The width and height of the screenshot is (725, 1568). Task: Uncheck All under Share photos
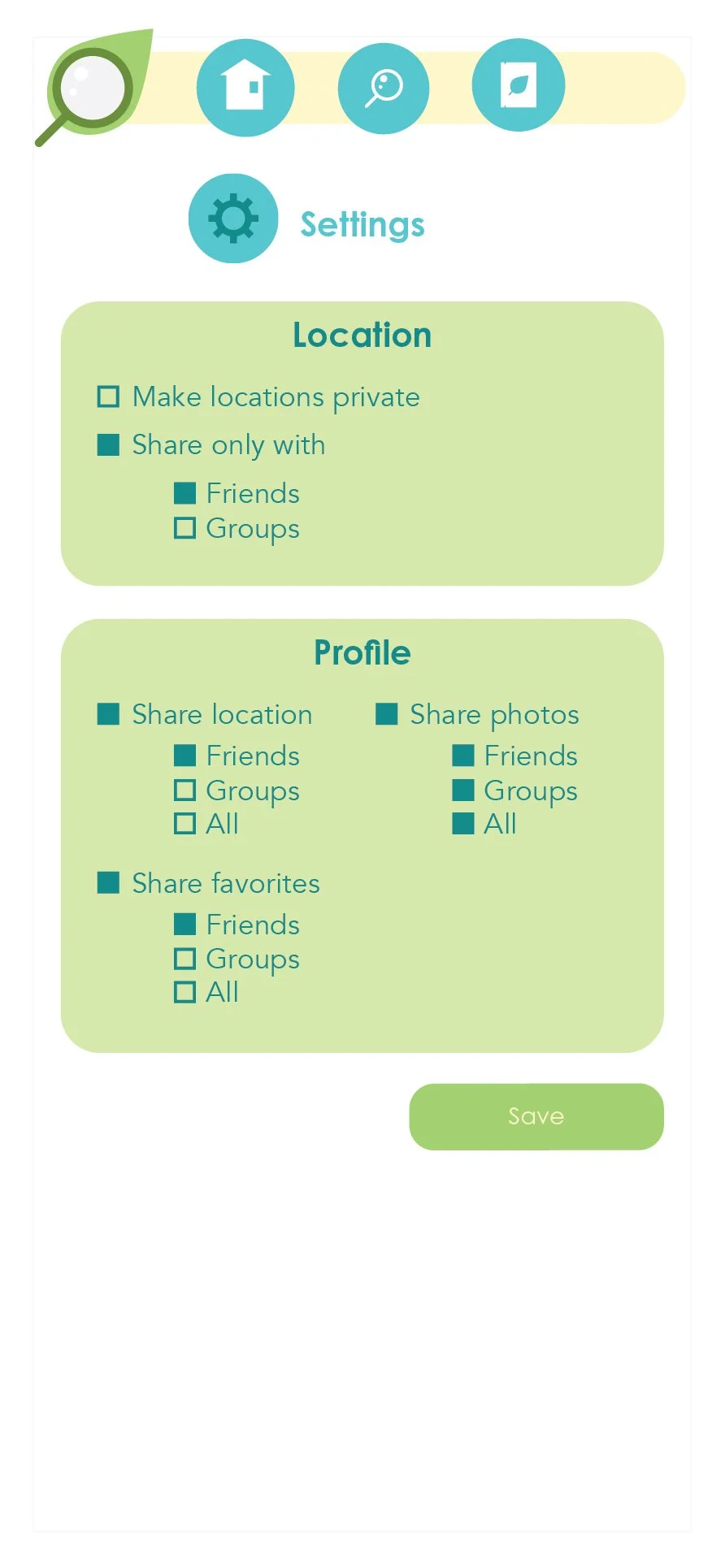pyautogui.click(x=463, y=824)
